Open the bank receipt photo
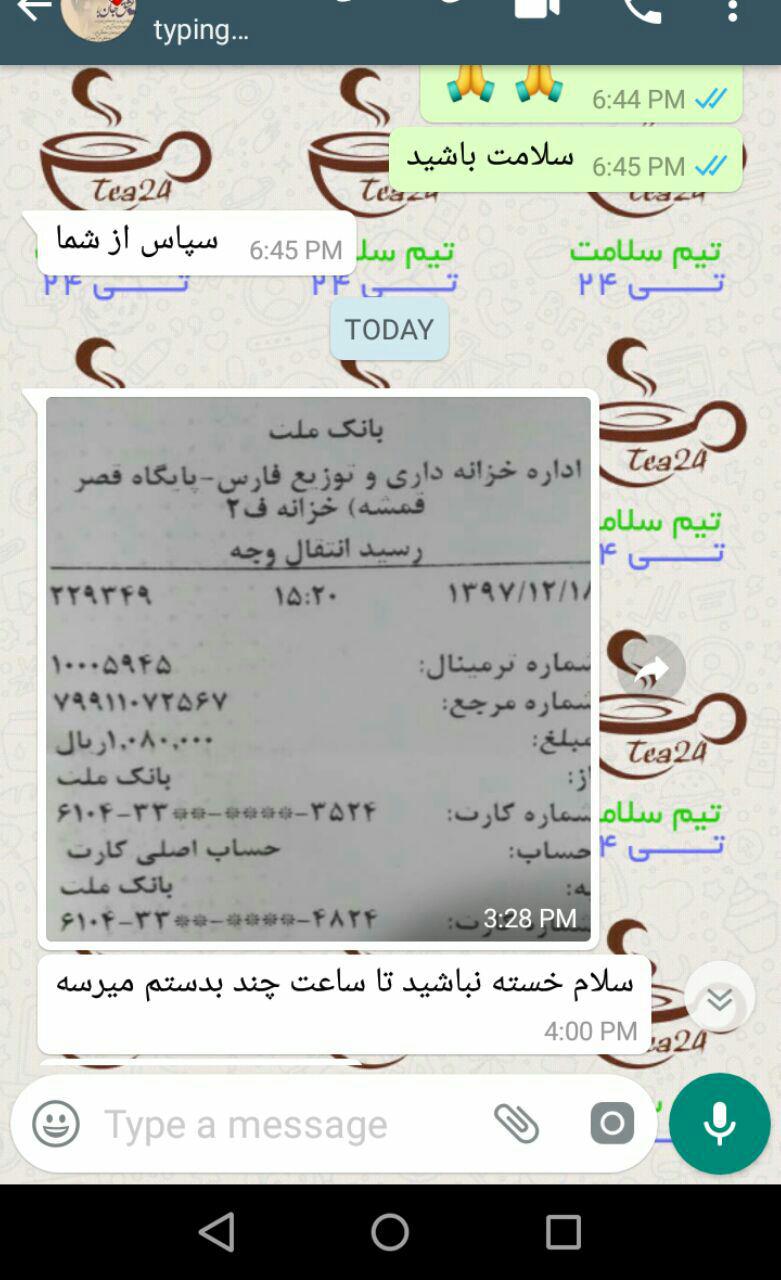Screen dimensions: 781x1280 318,668
